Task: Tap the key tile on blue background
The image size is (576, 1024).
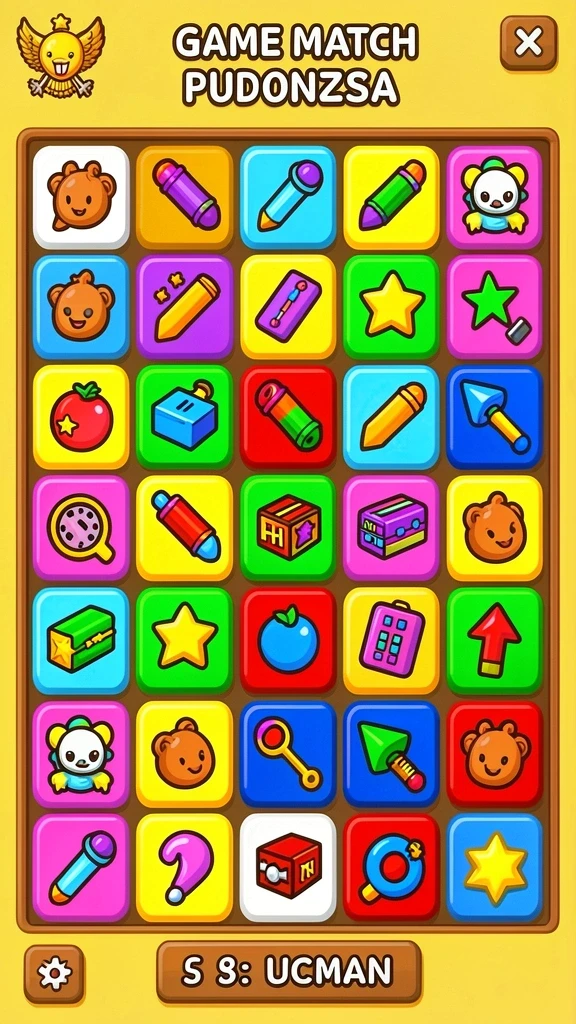Action: point(288,754)
